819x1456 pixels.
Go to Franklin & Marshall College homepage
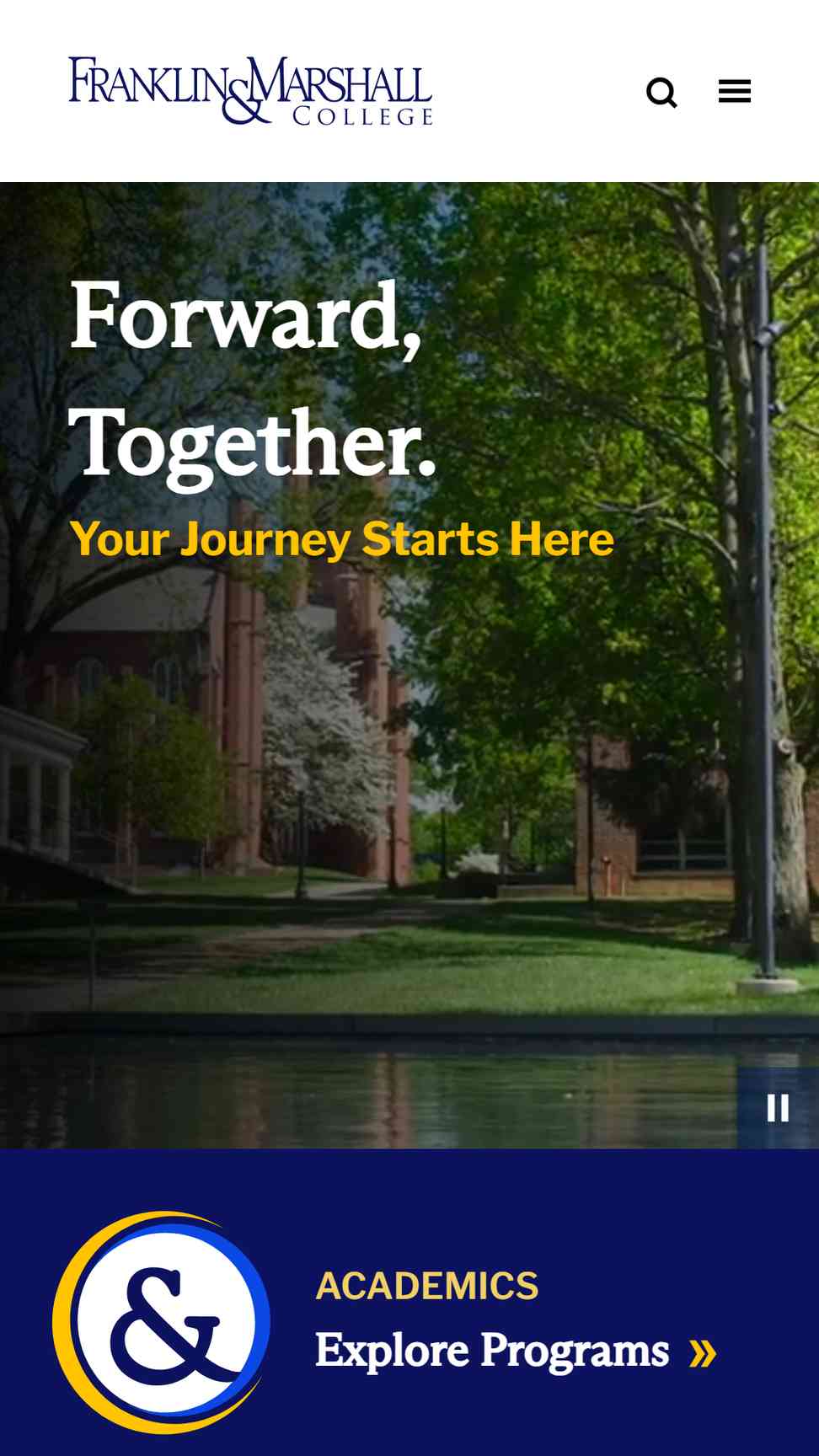[250, 91]
